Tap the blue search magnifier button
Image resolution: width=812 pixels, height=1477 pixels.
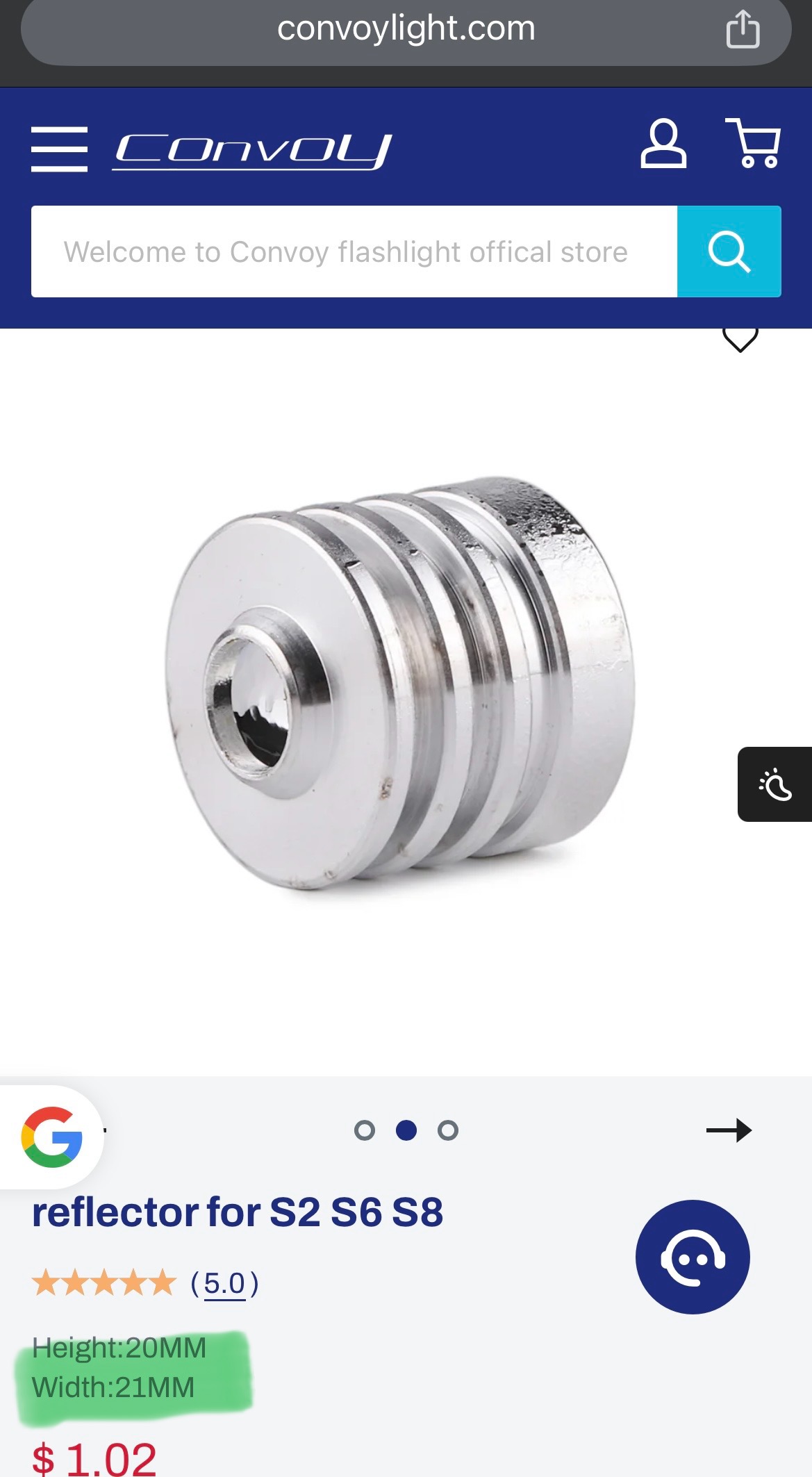point(729,251)
